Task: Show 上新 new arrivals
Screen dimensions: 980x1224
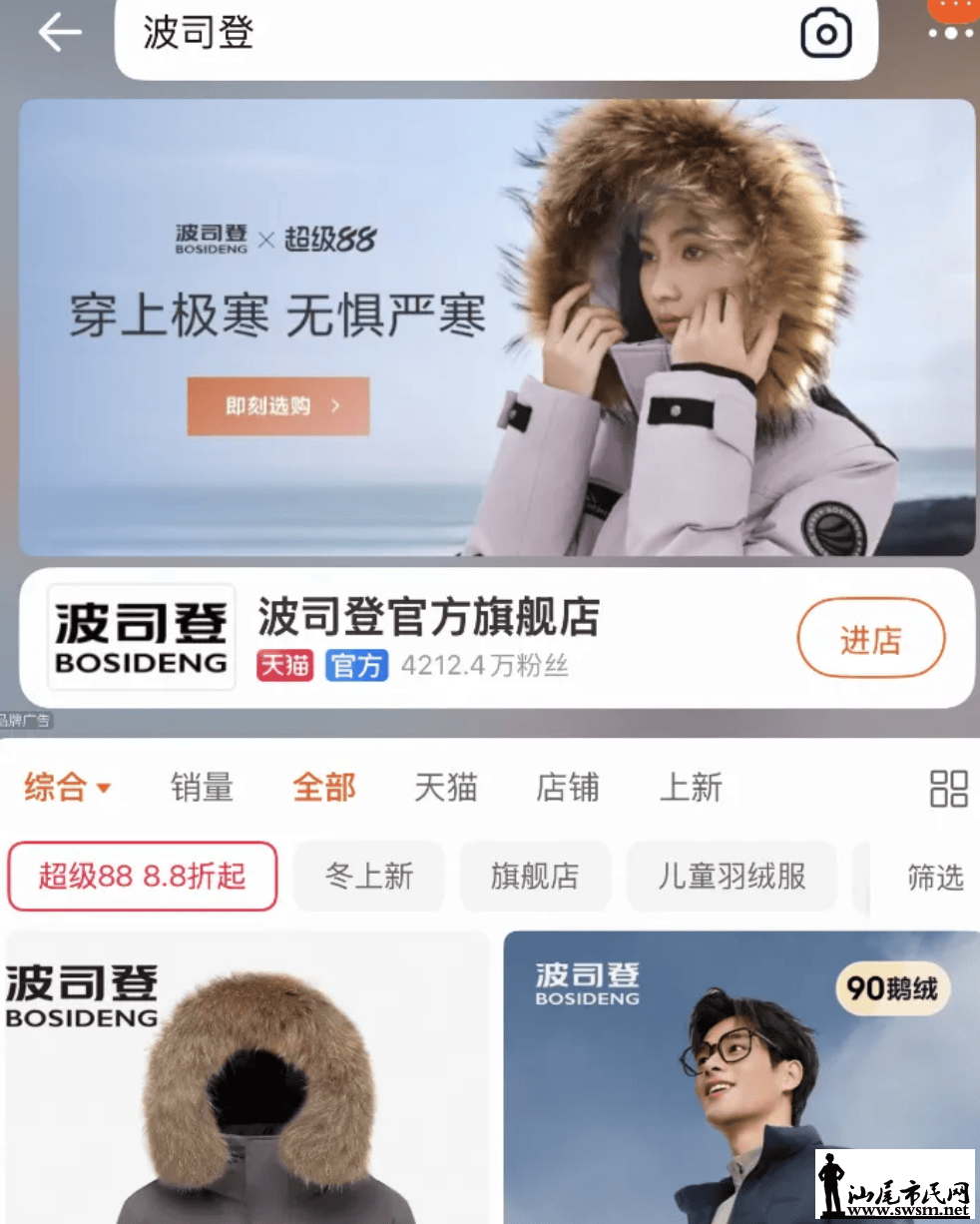Action: (691, 788)
